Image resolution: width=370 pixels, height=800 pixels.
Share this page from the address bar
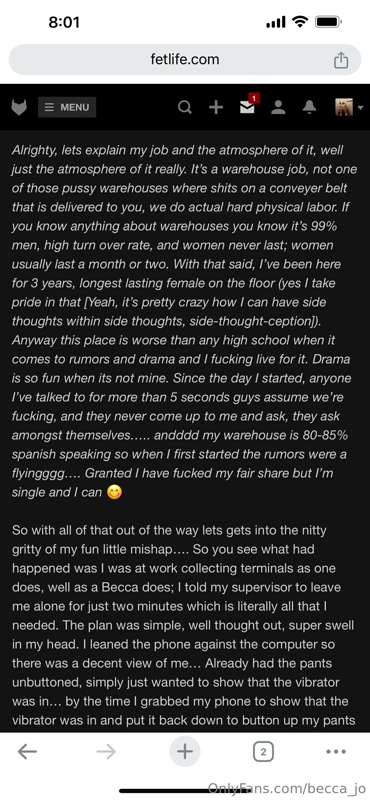click(x=340, y=60)
